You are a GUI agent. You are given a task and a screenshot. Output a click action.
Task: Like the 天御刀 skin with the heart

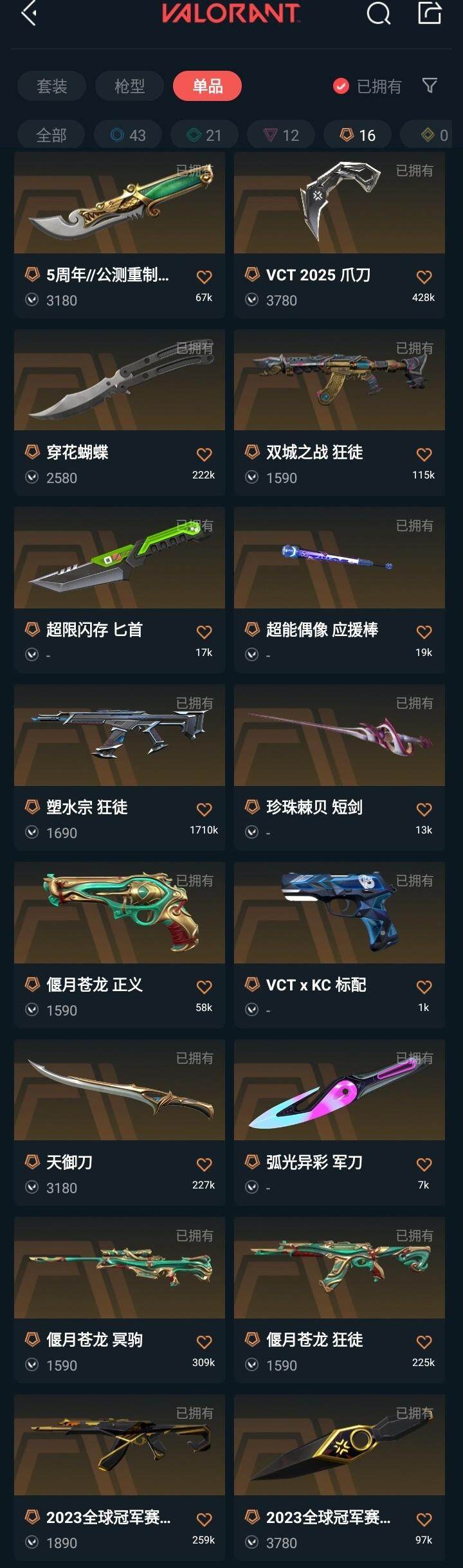[204, 1165]
